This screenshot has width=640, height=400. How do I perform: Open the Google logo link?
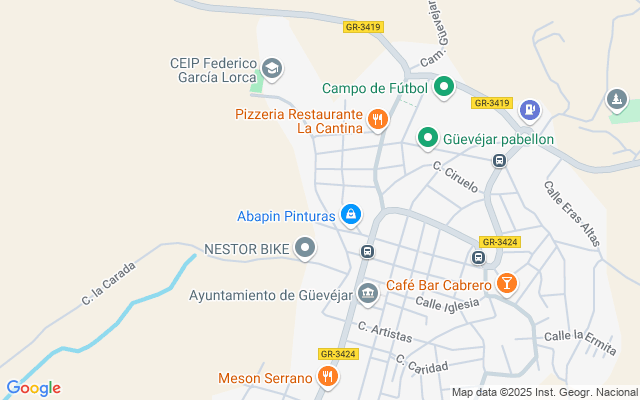[x=34, y=388]
